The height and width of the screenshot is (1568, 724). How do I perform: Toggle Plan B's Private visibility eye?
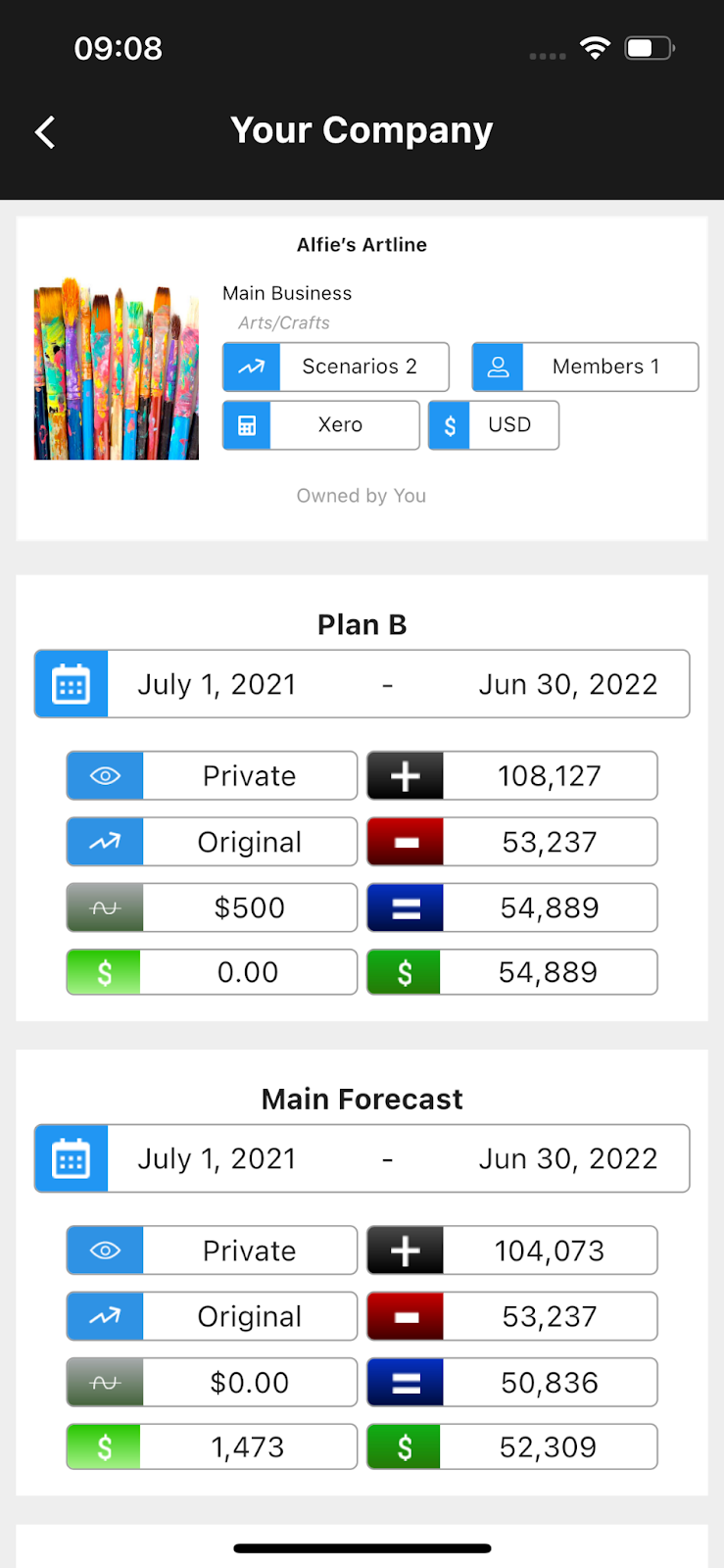[x=104, y=775]
